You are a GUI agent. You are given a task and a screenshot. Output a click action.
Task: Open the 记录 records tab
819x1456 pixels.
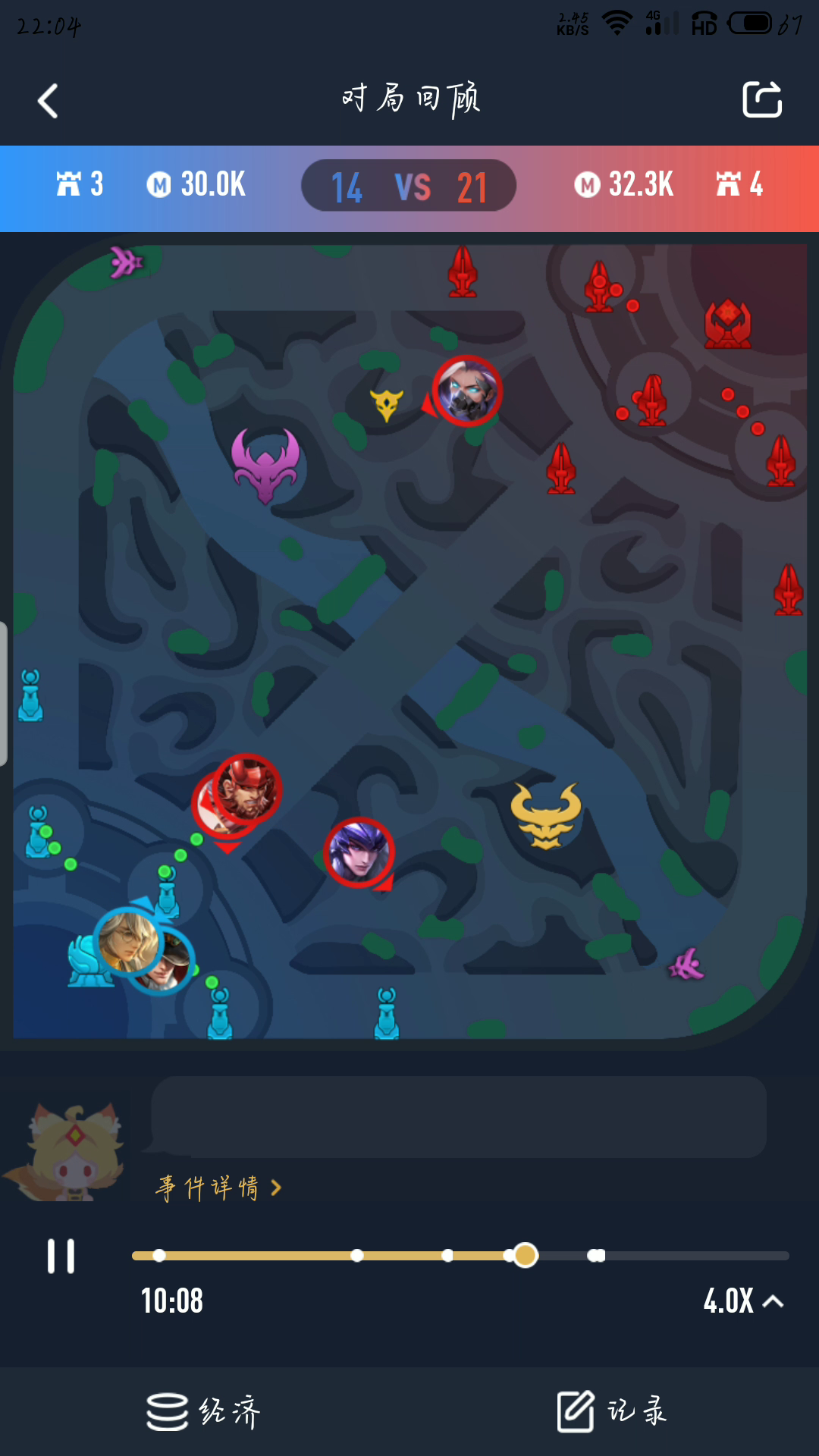pos(613,1412)
